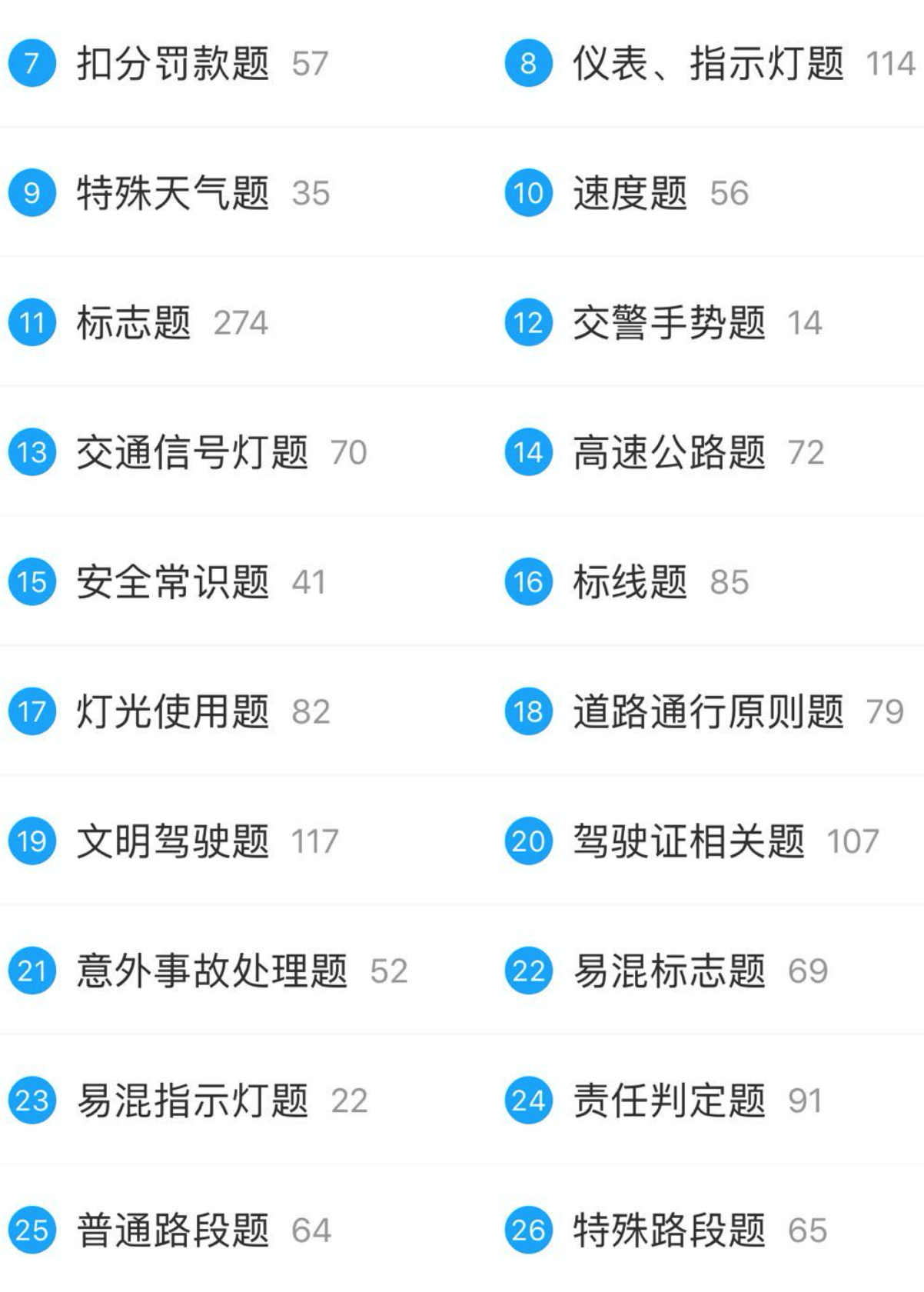
Task: Select 责任判定题 category
Action: pyautogui.click(x=669, y=1101)
